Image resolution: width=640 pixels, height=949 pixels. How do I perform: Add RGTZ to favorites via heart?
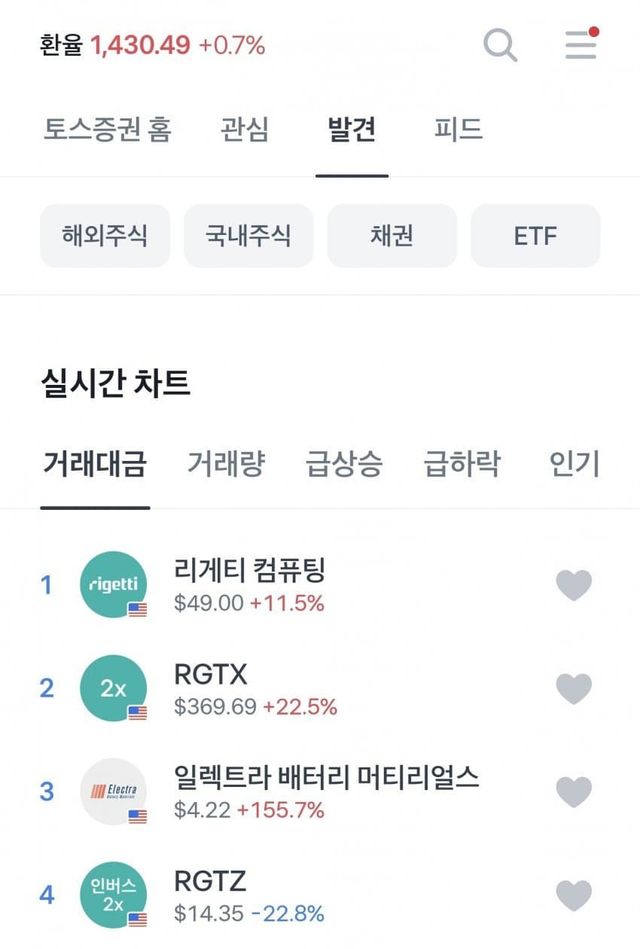pos(574,894)
